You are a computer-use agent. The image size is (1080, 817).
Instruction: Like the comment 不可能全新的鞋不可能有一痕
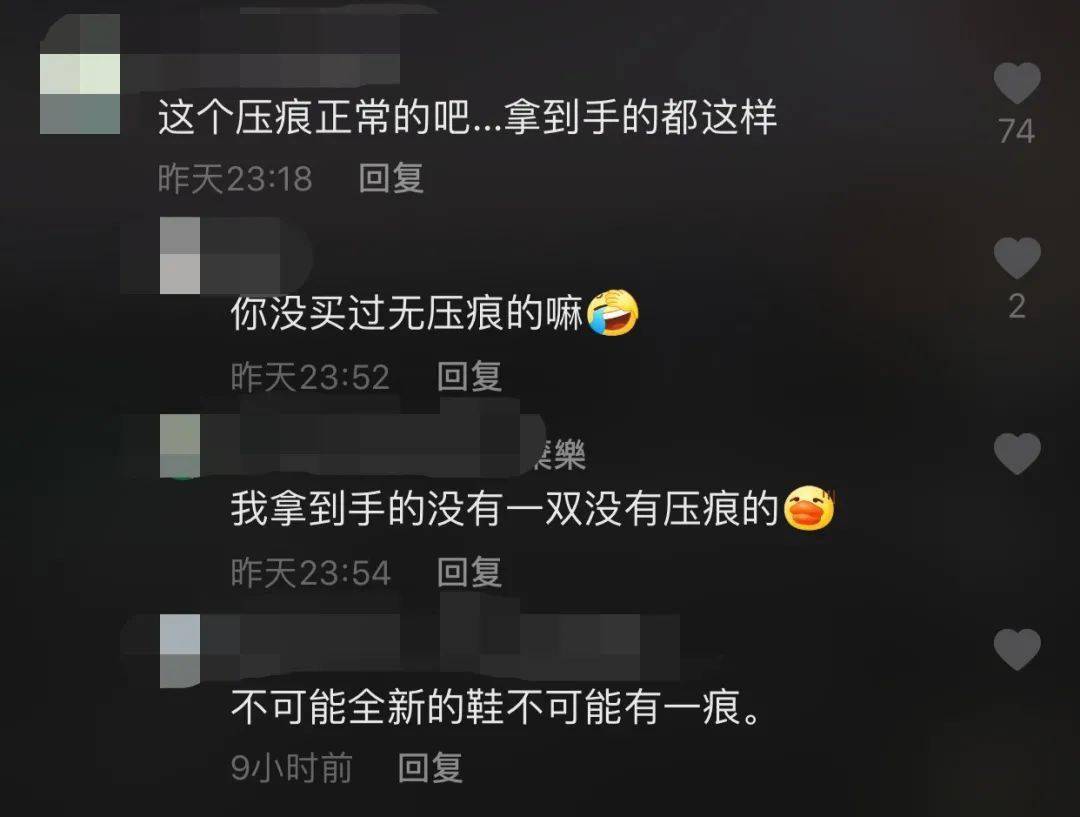pos(1017,650)
